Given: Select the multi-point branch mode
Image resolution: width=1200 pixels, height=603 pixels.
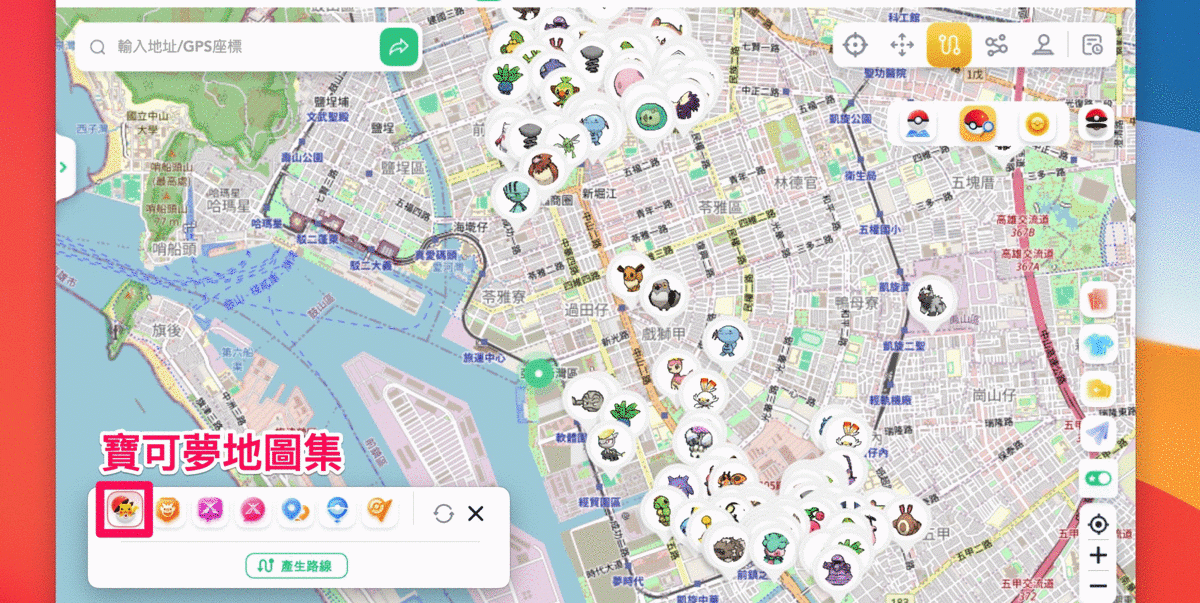Looking at the screenshot, I should pyautogui.click(x=995, y=44).
